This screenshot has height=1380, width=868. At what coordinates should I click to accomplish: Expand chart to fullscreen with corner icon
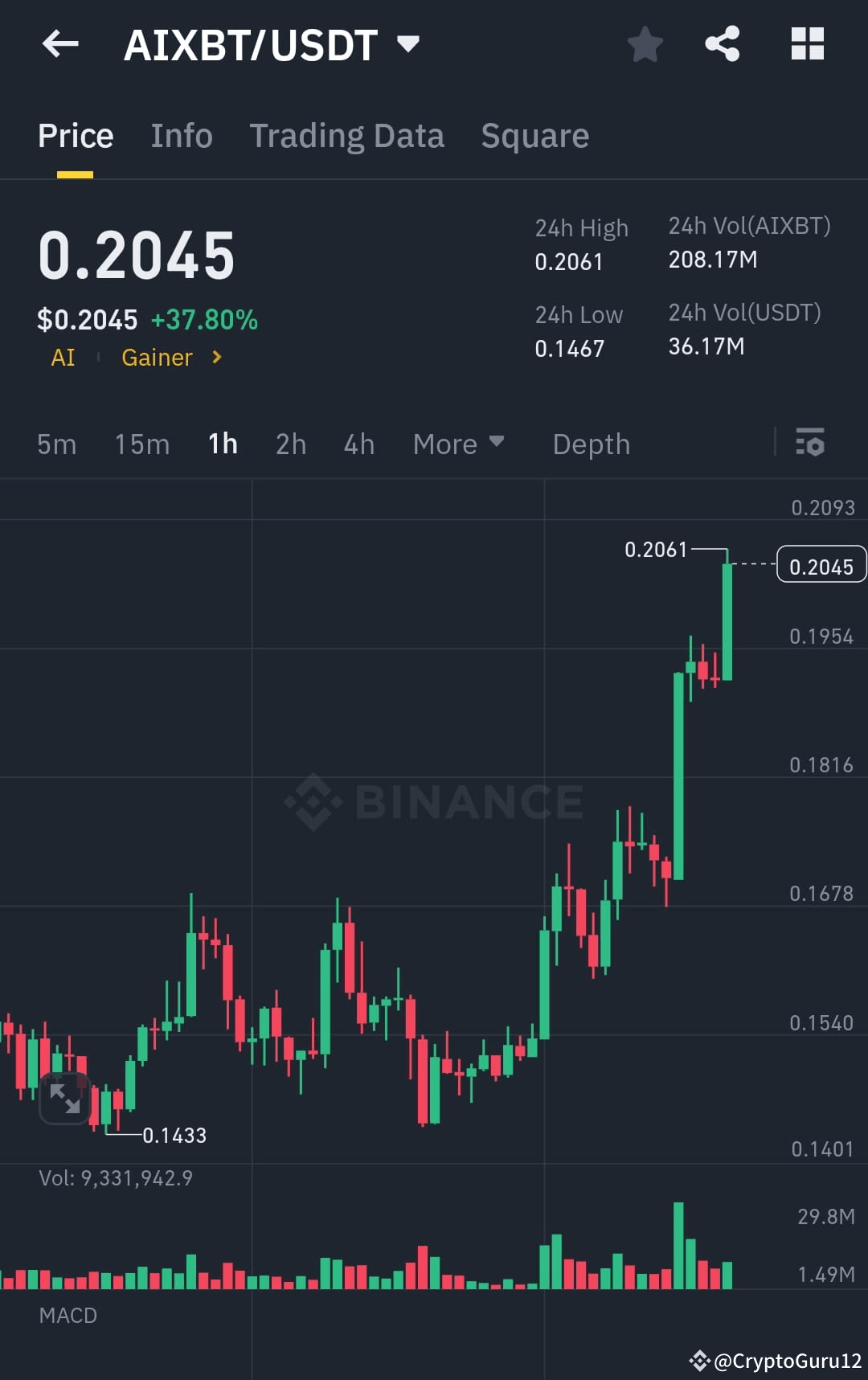click(65, 1098)
